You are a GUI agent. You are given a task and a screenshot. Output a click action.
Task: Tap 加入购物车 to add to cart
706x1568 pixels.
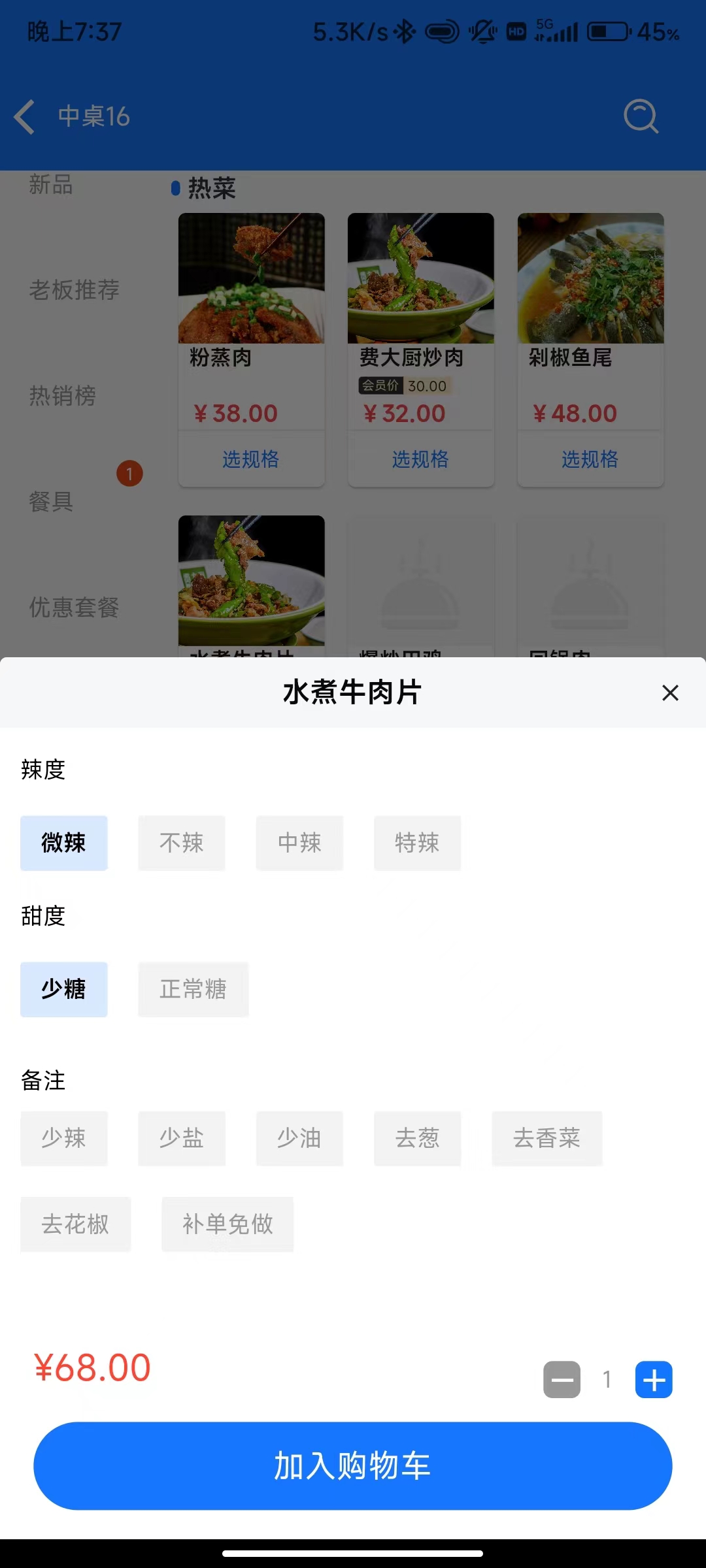click(x=353, y=1466)
